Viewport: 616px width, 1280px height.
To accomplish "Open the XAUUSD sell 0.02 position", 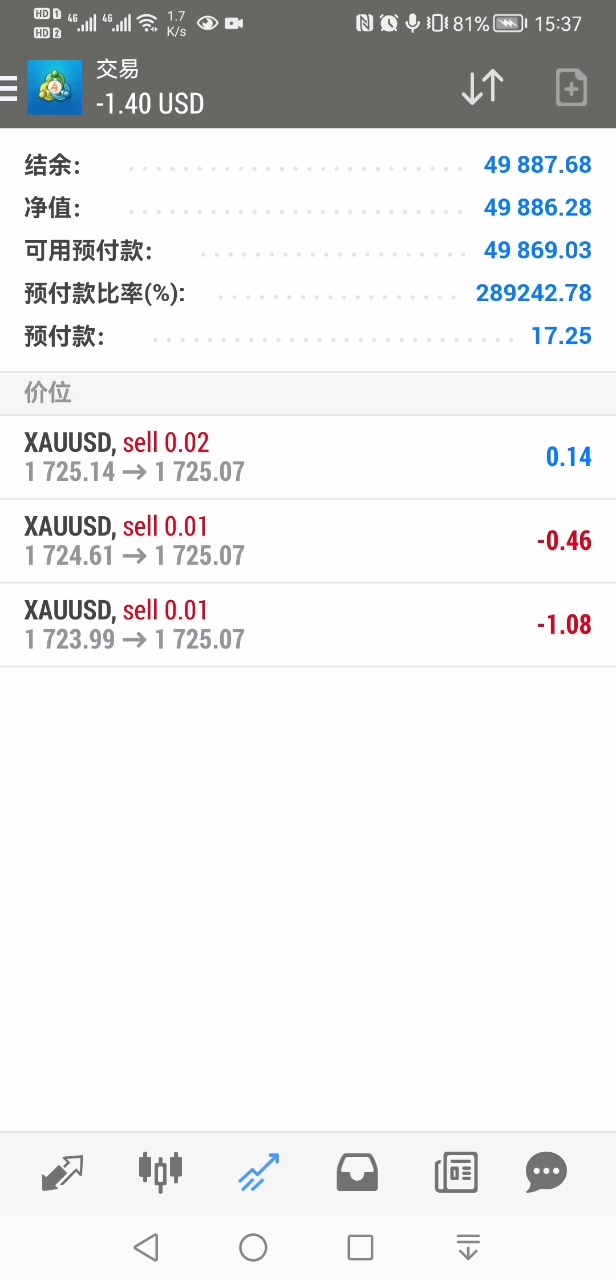I will coord(307,457).
